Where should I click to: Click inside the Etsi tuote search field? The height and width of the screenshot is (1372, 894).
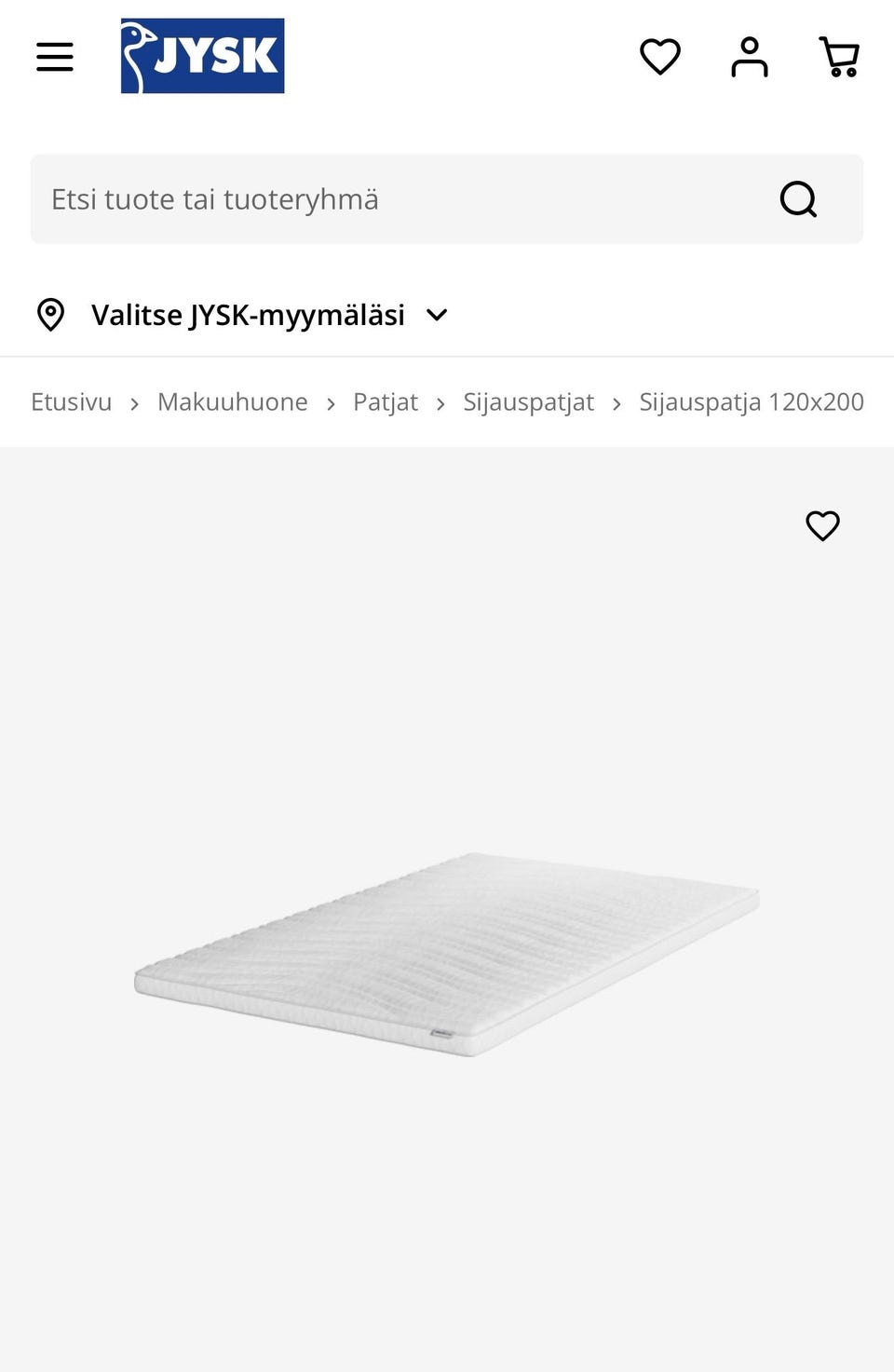(372, 198)
